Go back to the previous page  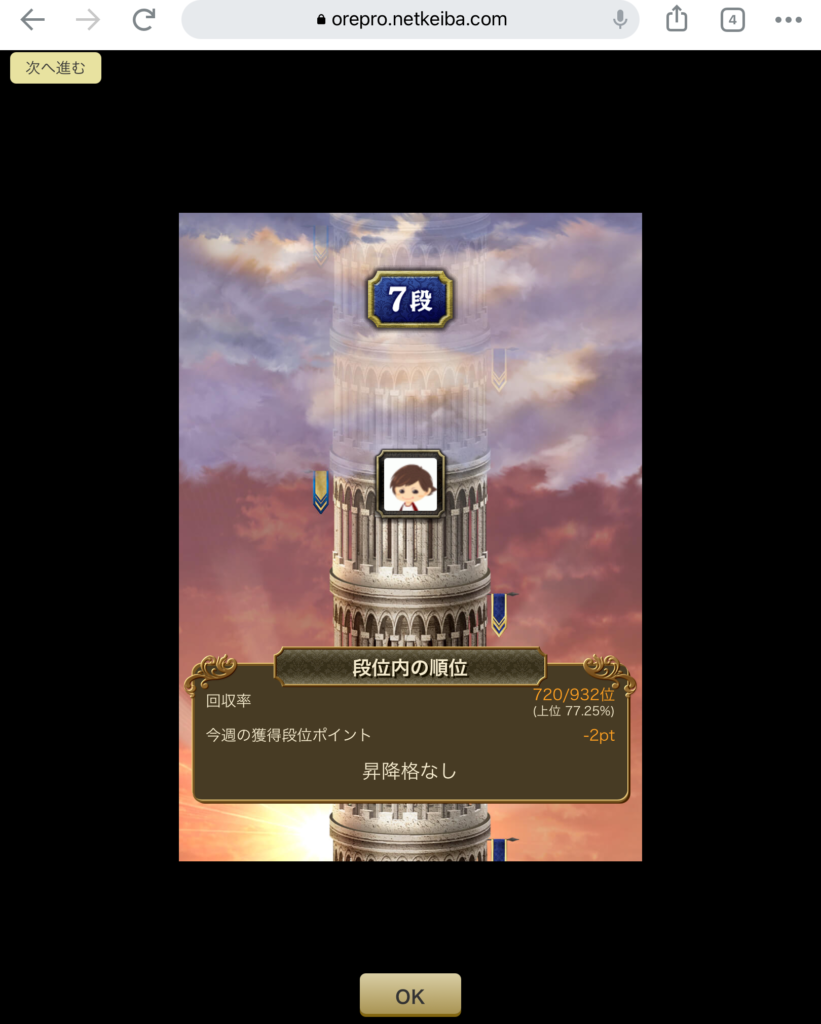33,20
